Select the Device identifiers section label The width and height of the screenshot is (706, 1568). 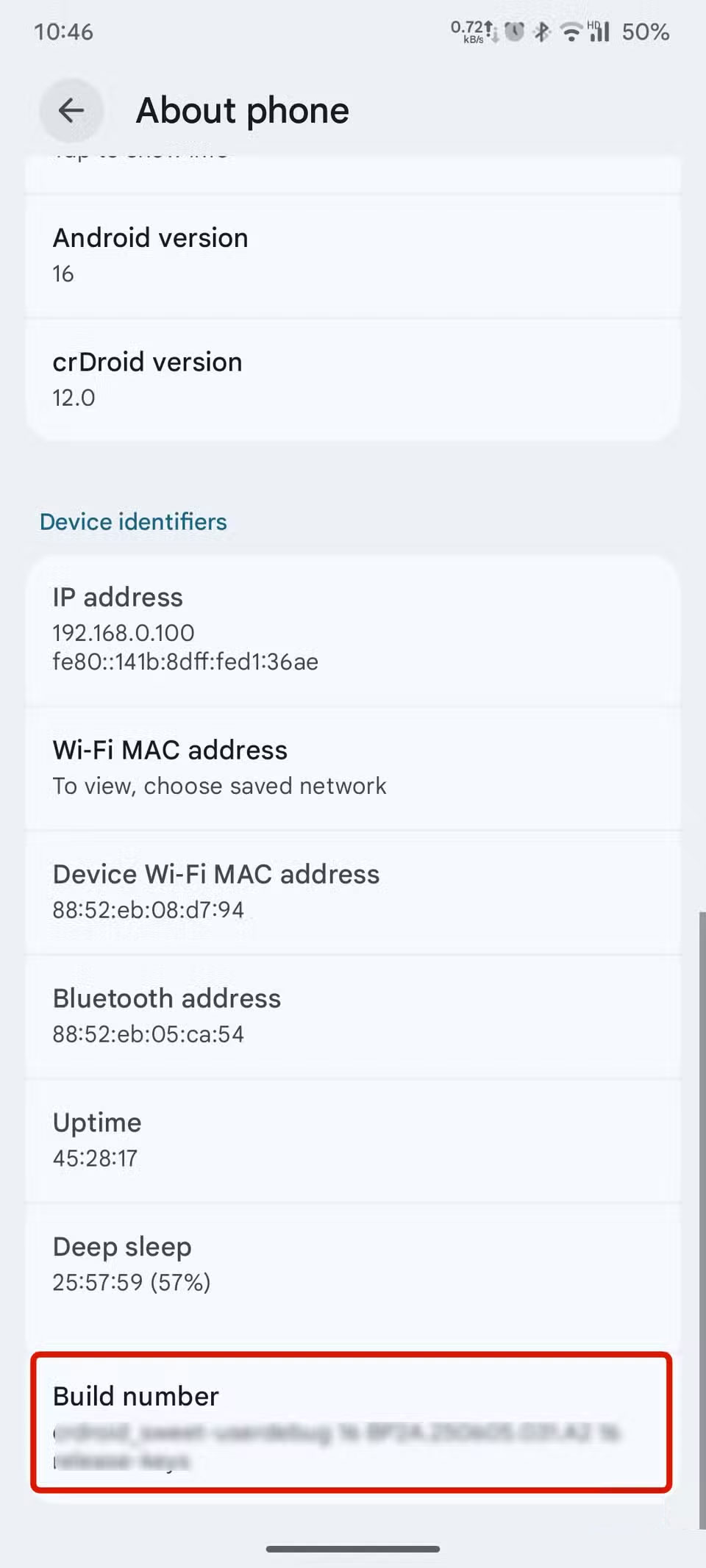click(x=132, y=521)
